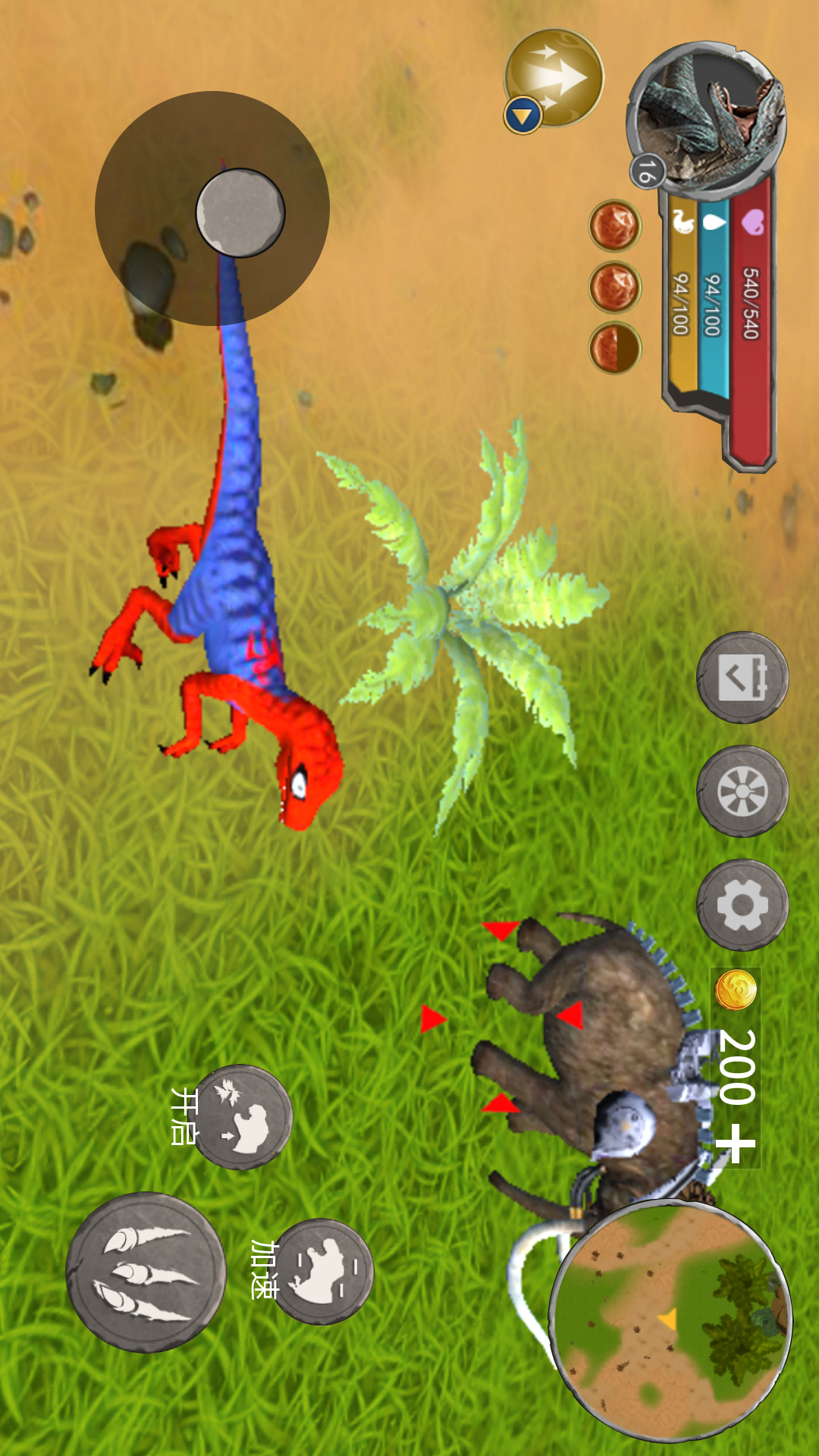
Task: Activate the 加速 speed-up button
Action: [x=322, y=1272]
